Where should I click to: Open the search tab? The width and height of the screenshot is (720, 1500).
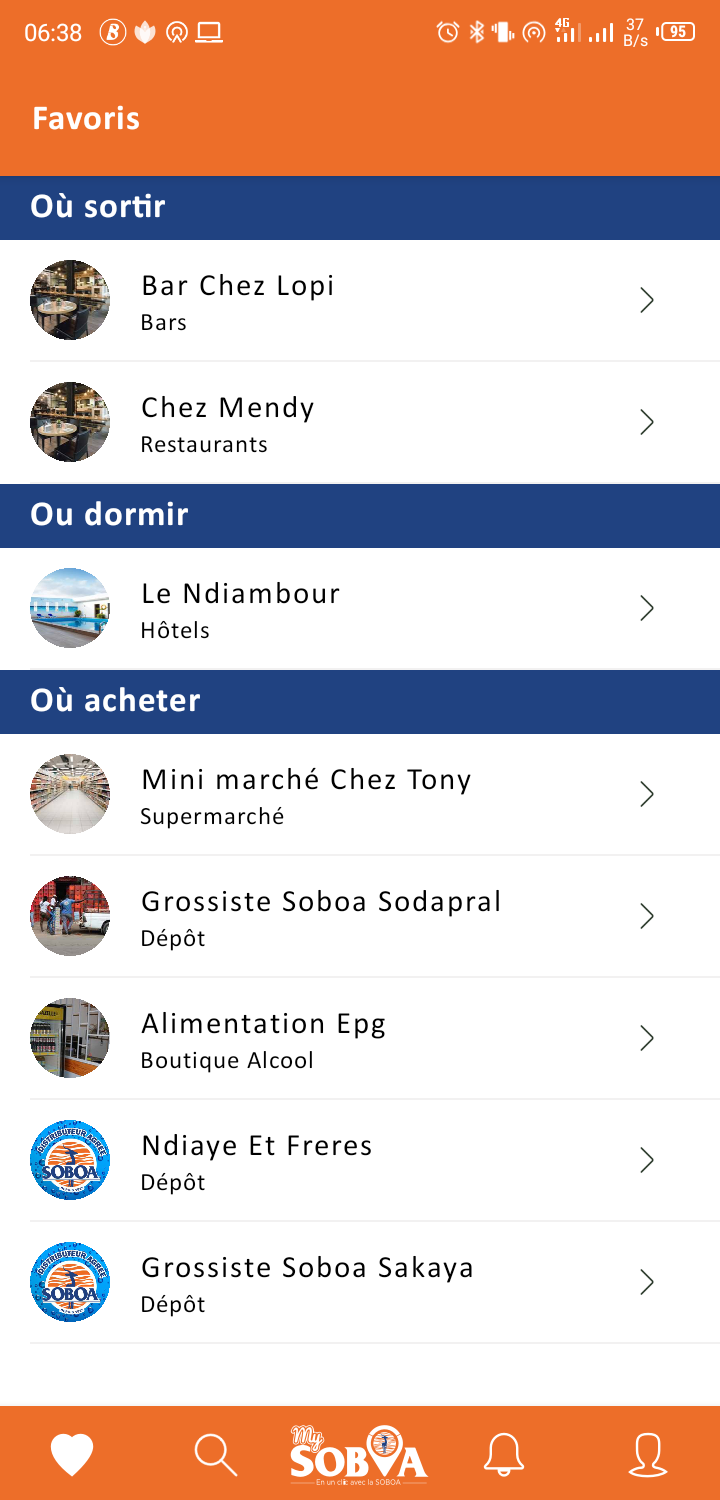point(215,1454)
